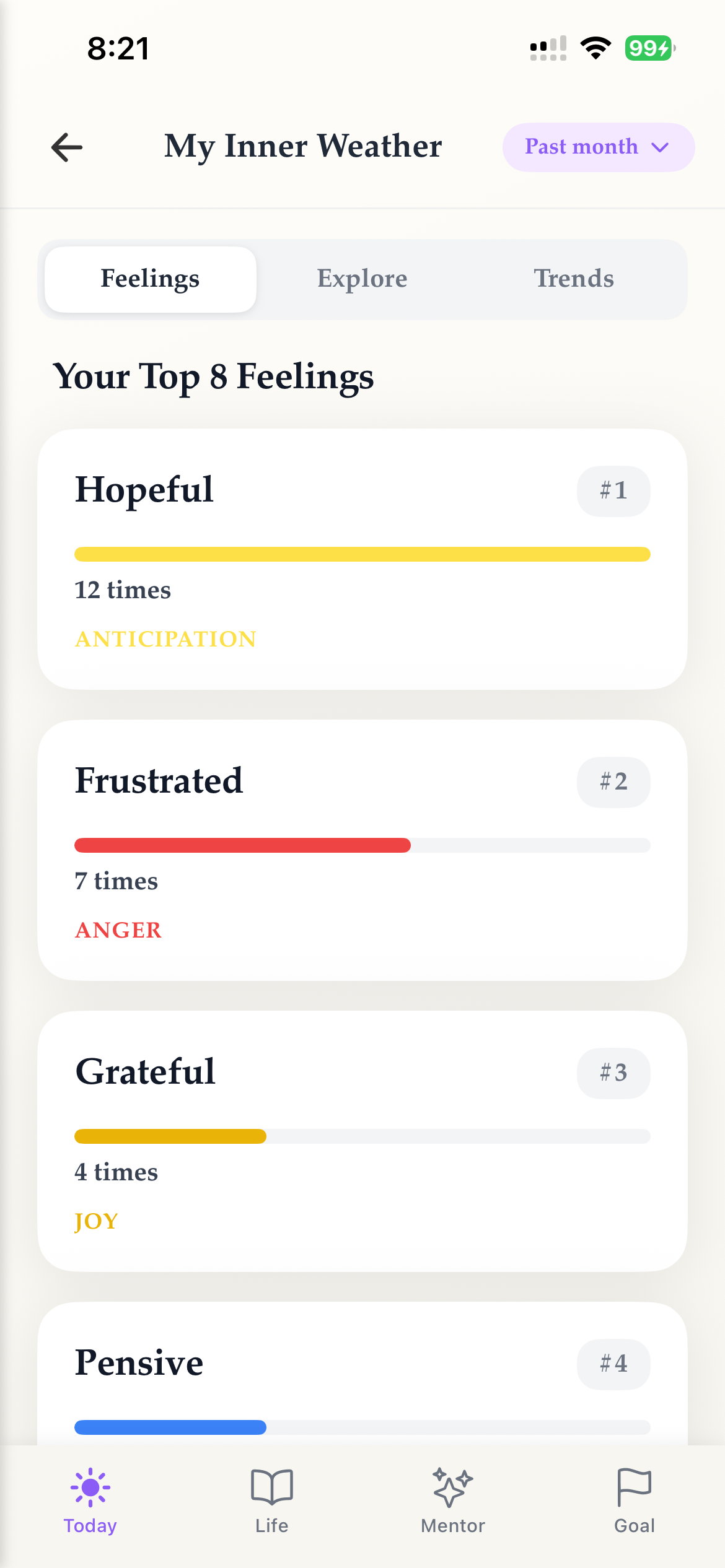Select the ANTICIPATION category label
This screenshot has width=725, height=1568.
[165, 638]
